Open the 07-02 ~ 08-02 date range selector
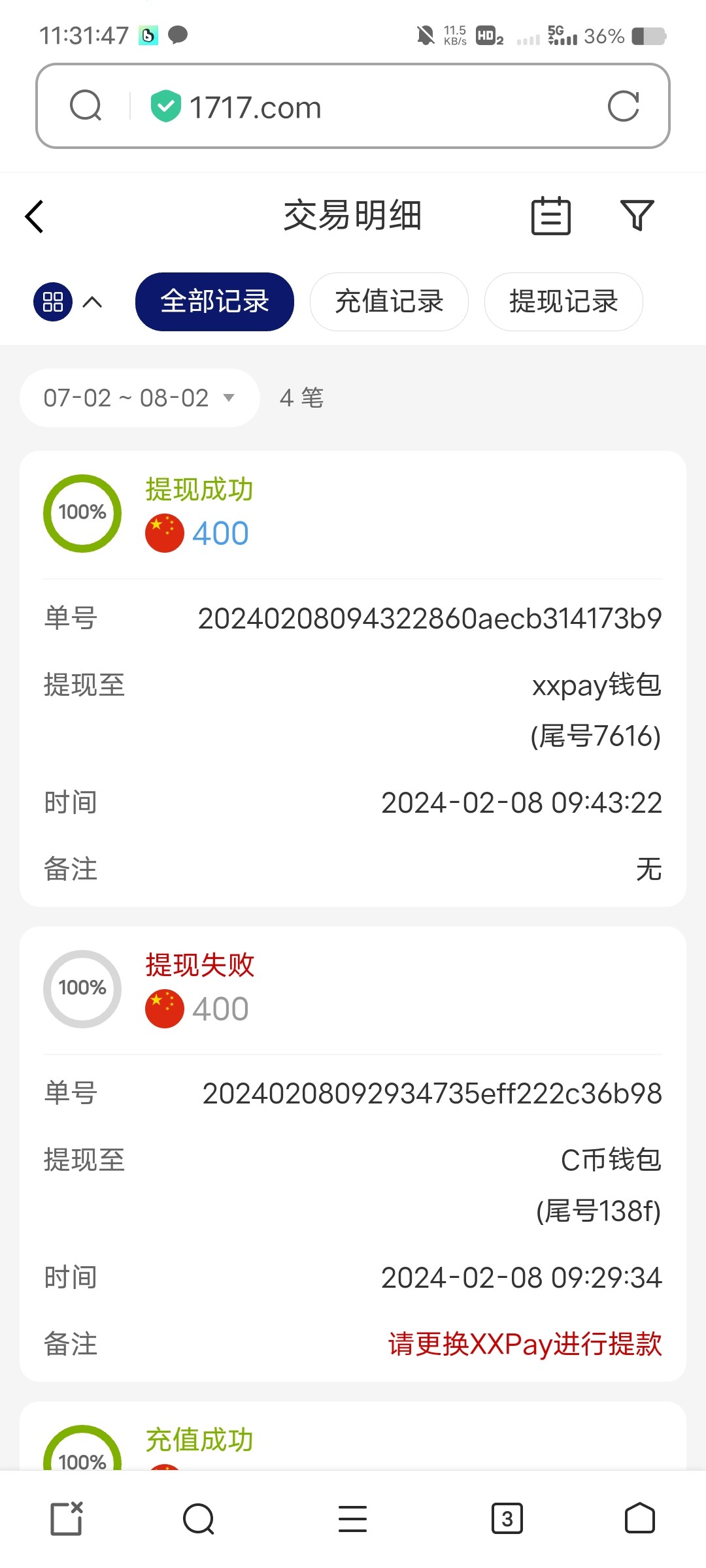Screen dimensions: 706x1568 (x=139, y=397)
